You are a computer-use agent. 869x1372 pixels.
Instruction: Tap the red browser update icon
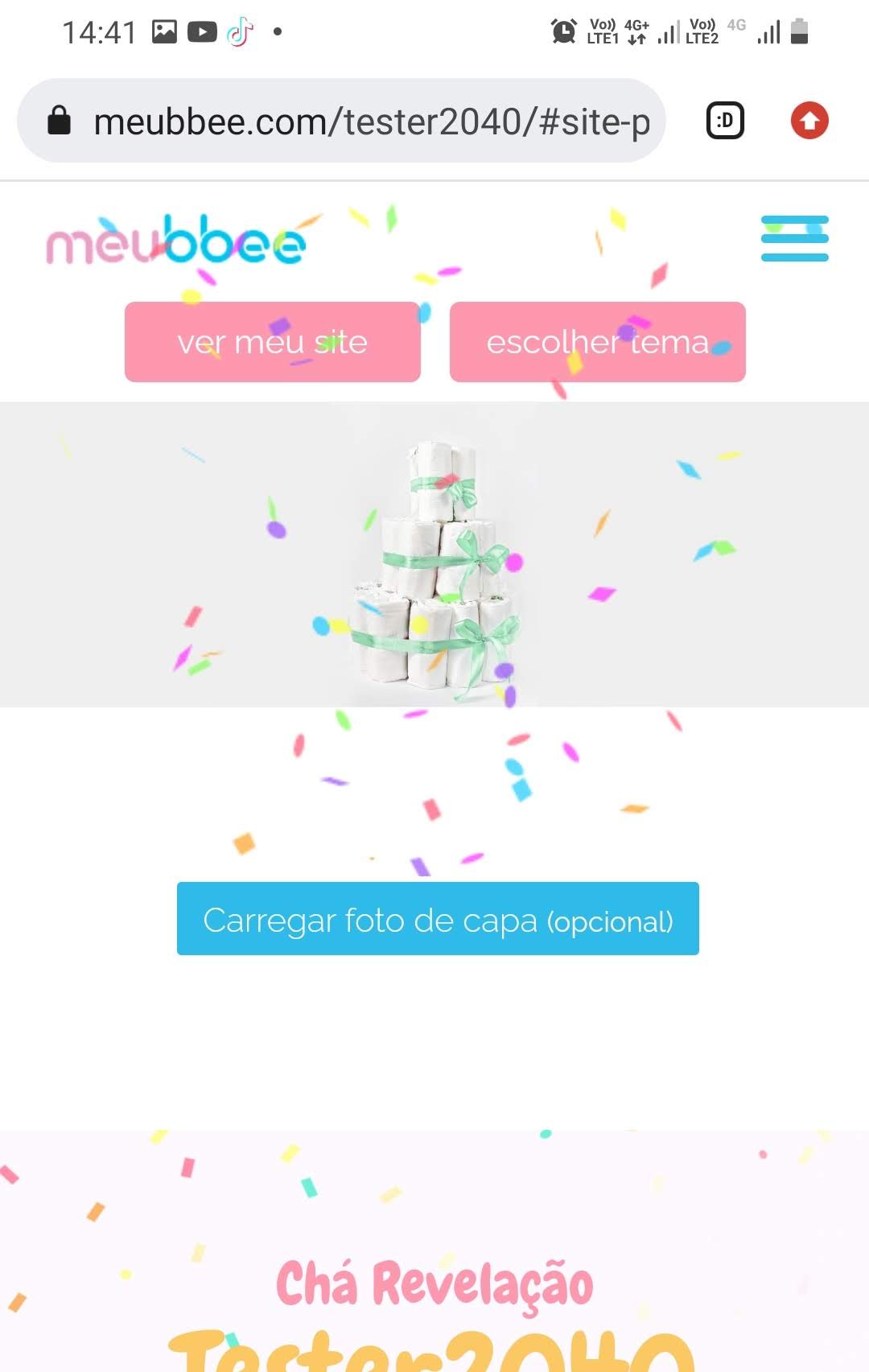(809, 121)
